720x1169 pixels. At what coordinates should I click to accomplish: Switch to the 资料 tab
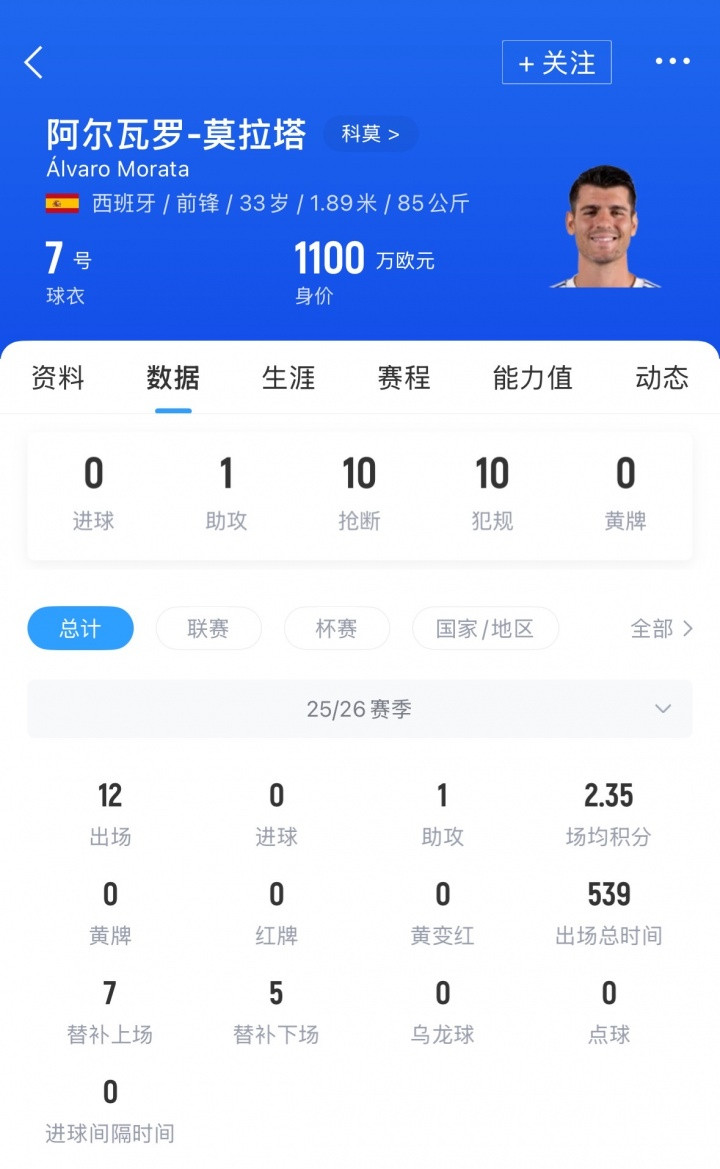coord(58,378)
